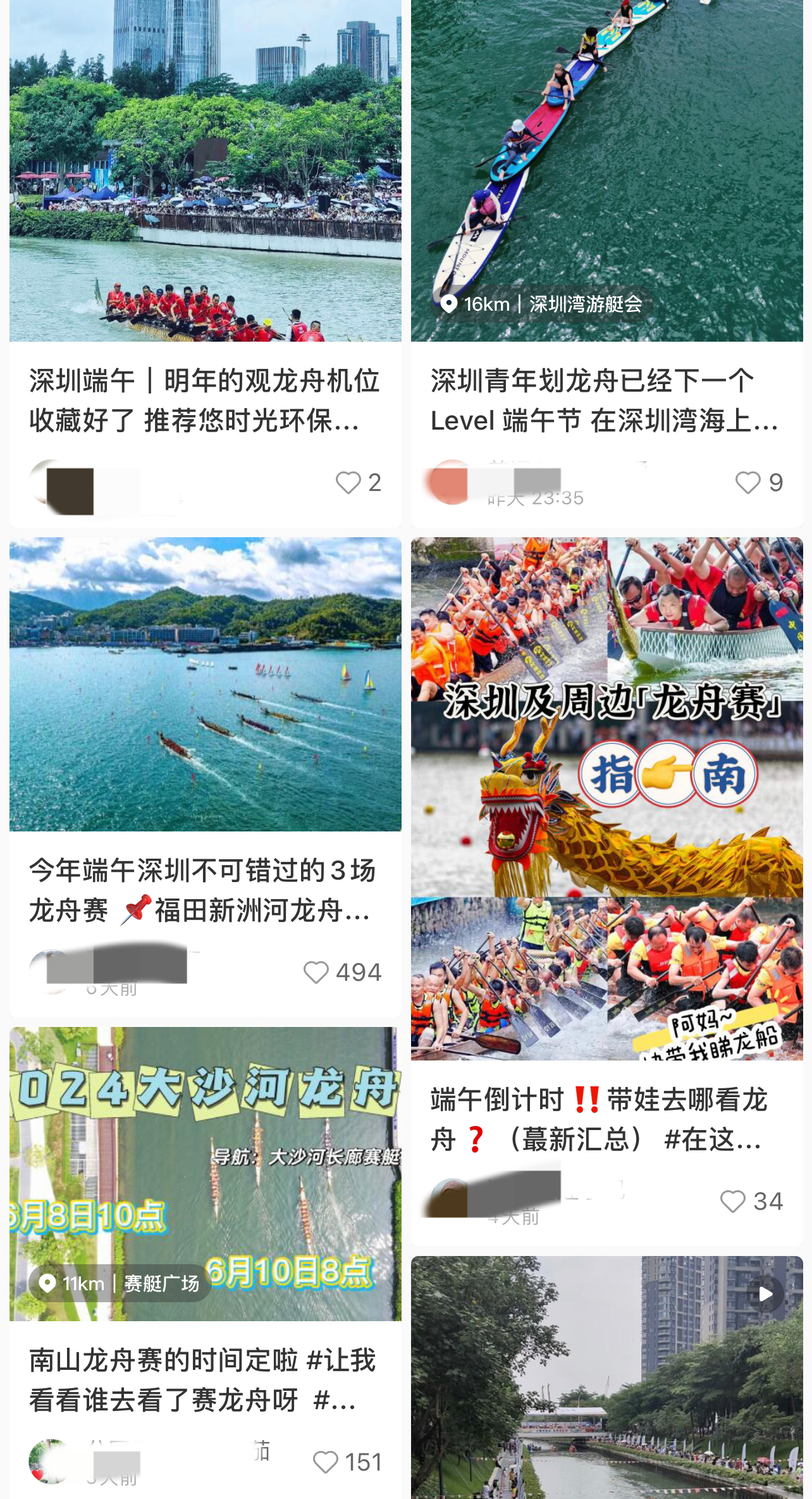Screen dimensions: 812x1499
Task: View author avatar of 深圳青年划龙舟 post
Action: [449, 483]
